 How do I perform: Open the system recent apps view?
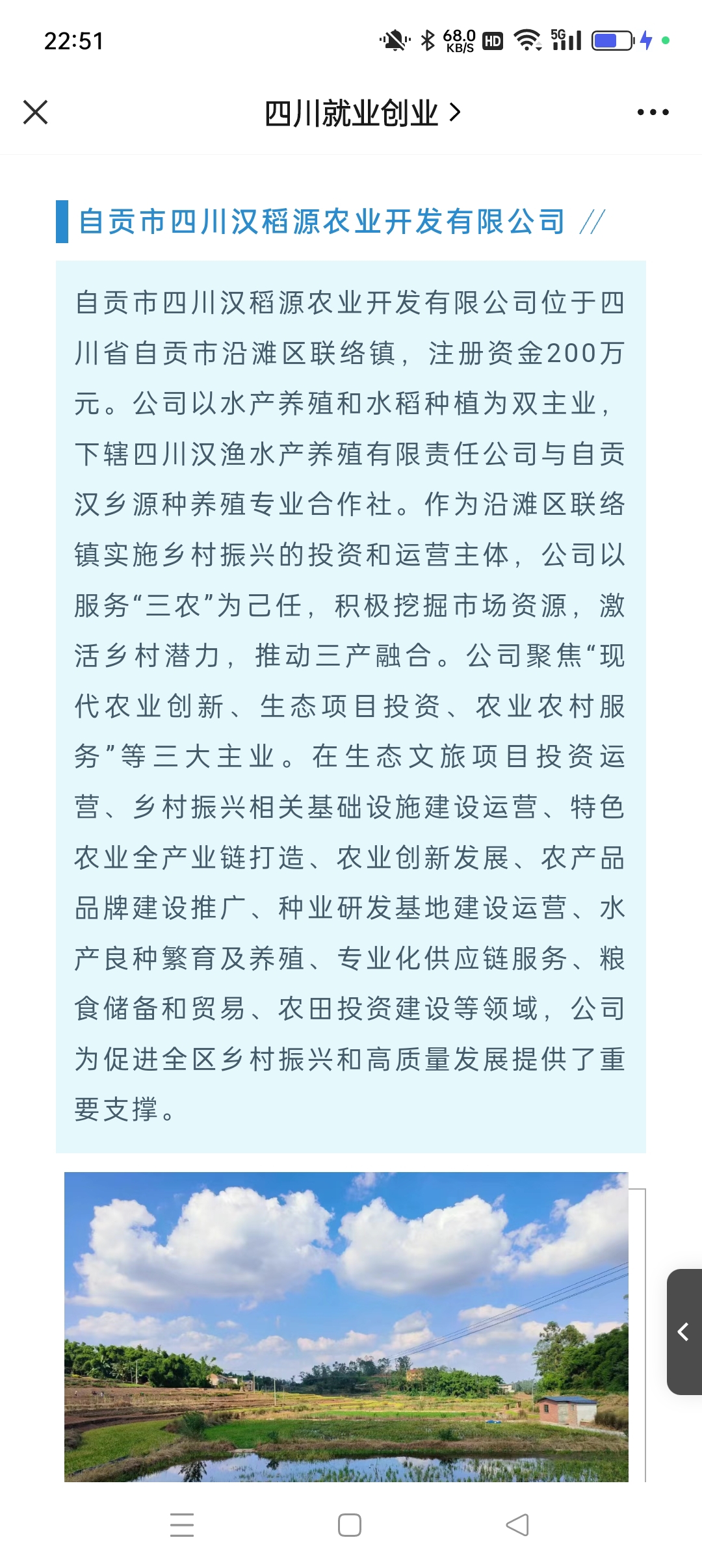pos(182,1524)
